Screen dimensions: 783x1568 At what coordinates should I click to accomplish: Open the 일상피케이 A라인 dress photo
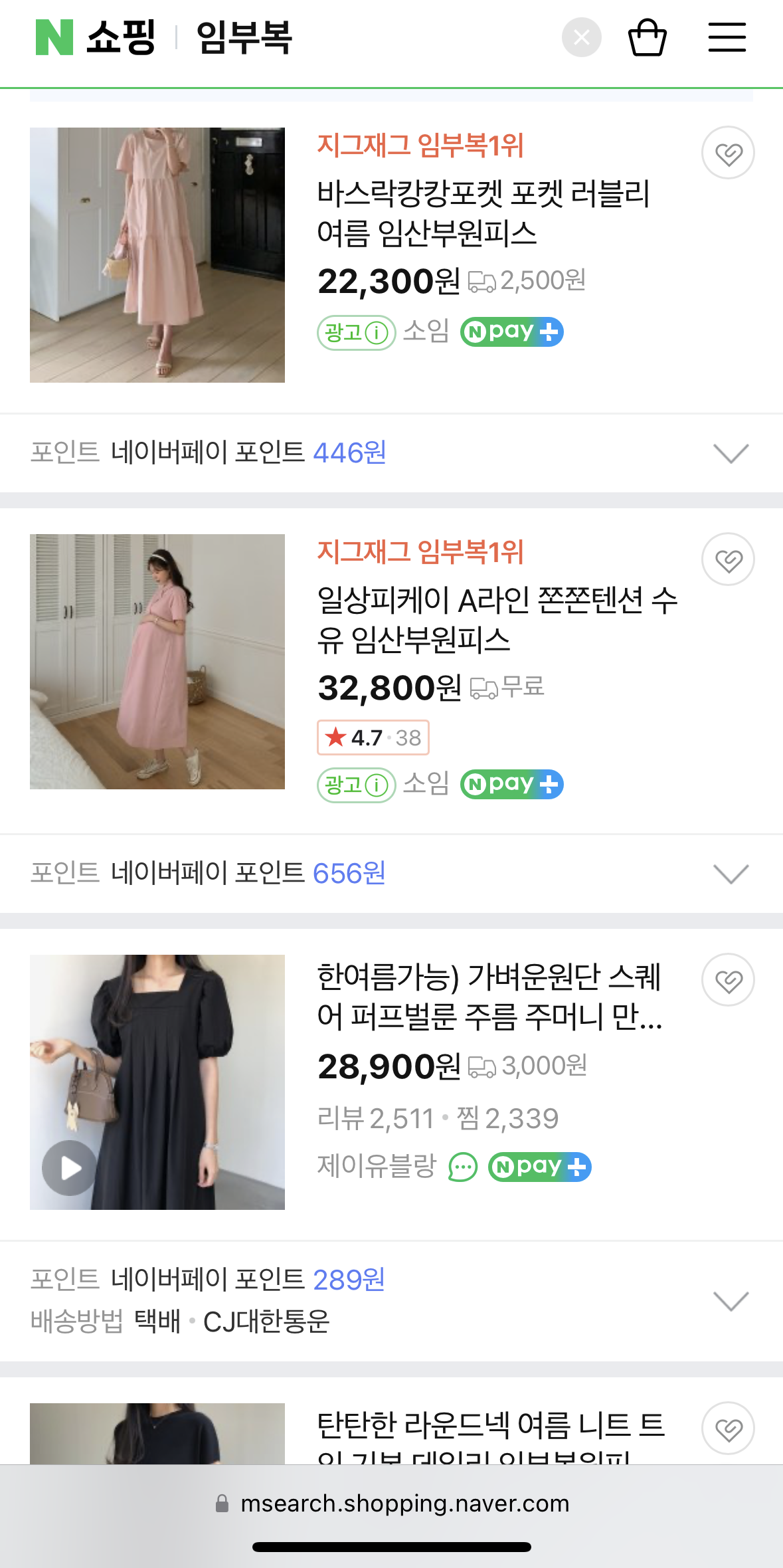click(157, 662)
